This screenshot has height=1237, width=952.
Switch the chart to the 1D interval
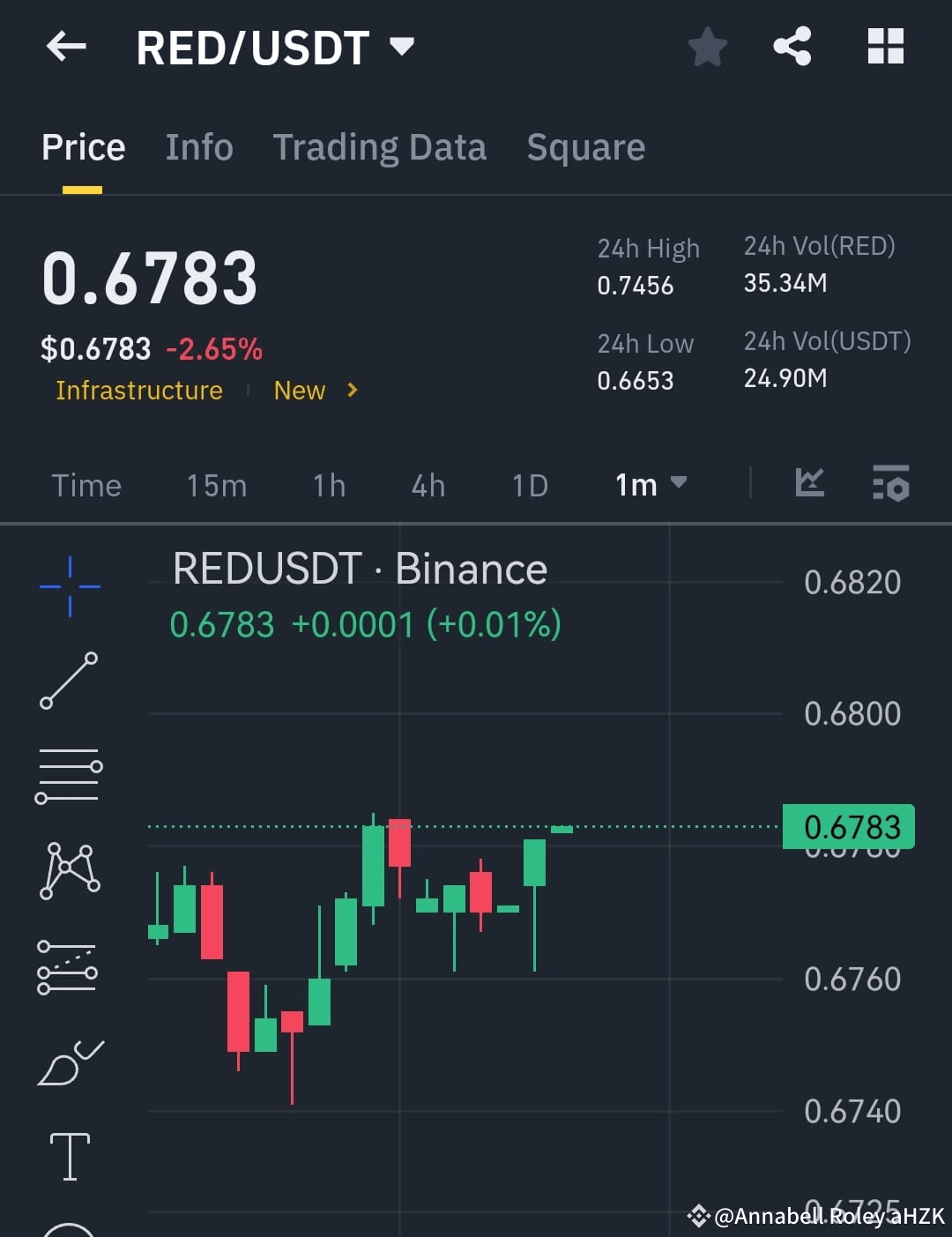pos(529,484)
